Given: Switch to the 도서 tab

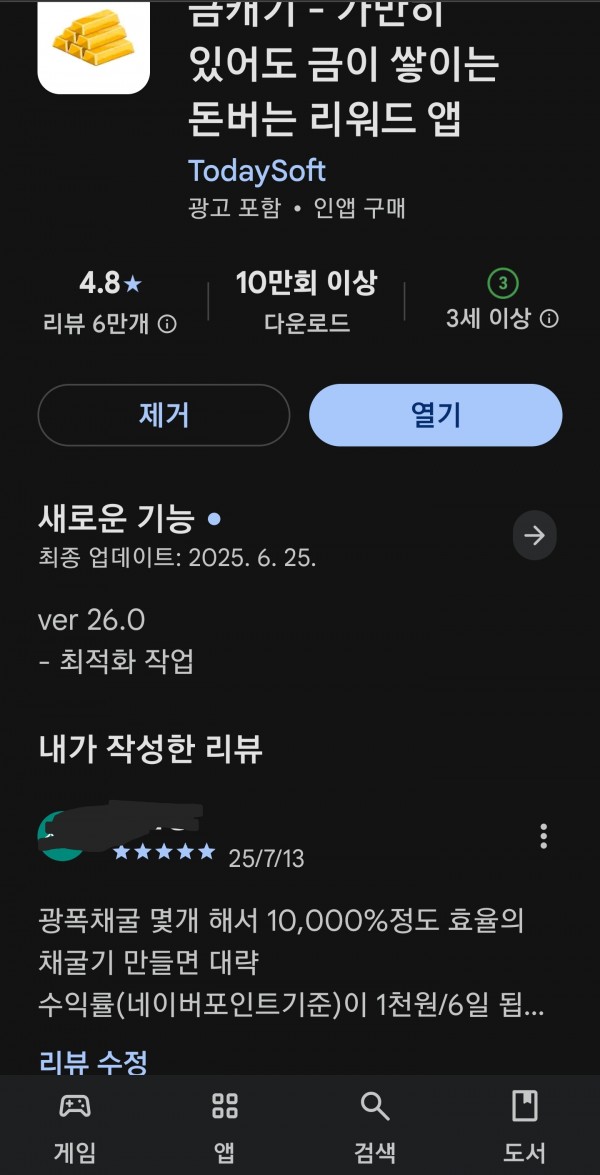Looking at the screenshot, I should tap(524, 1126).
